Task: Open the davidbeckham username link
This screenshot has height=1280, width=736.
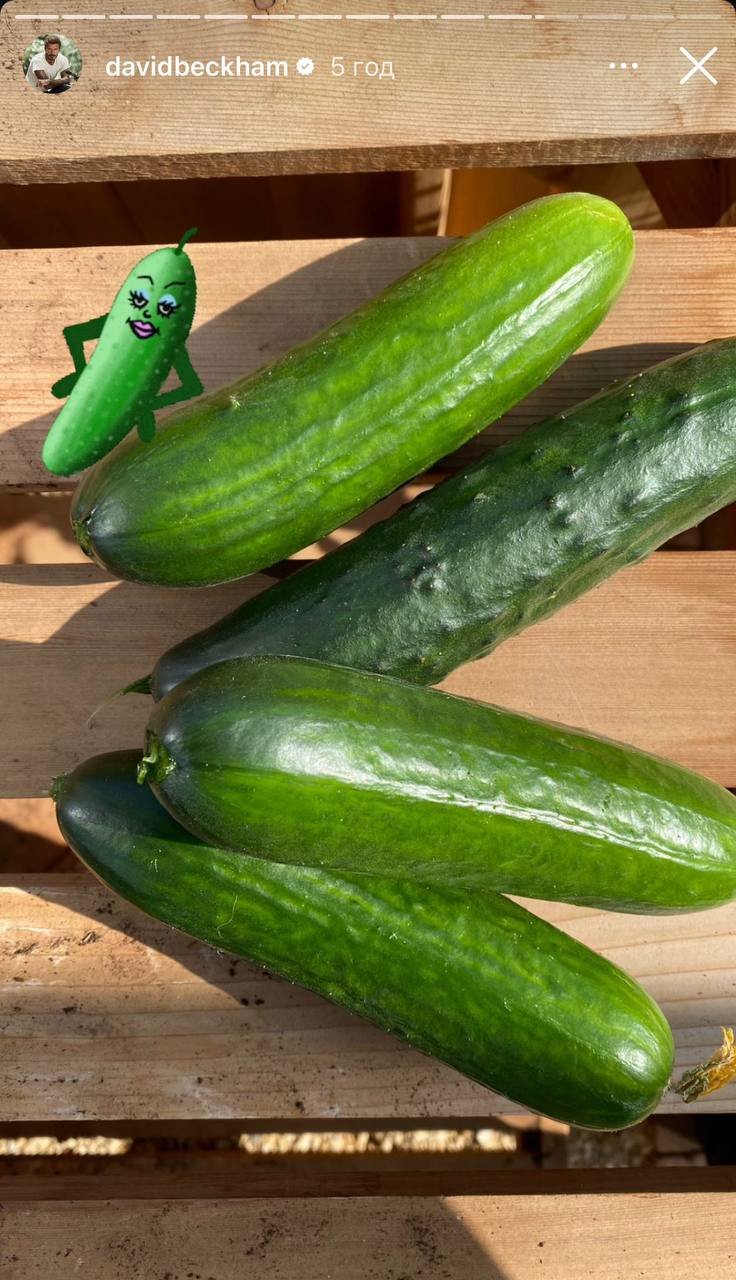Action: tap(197, 67)
